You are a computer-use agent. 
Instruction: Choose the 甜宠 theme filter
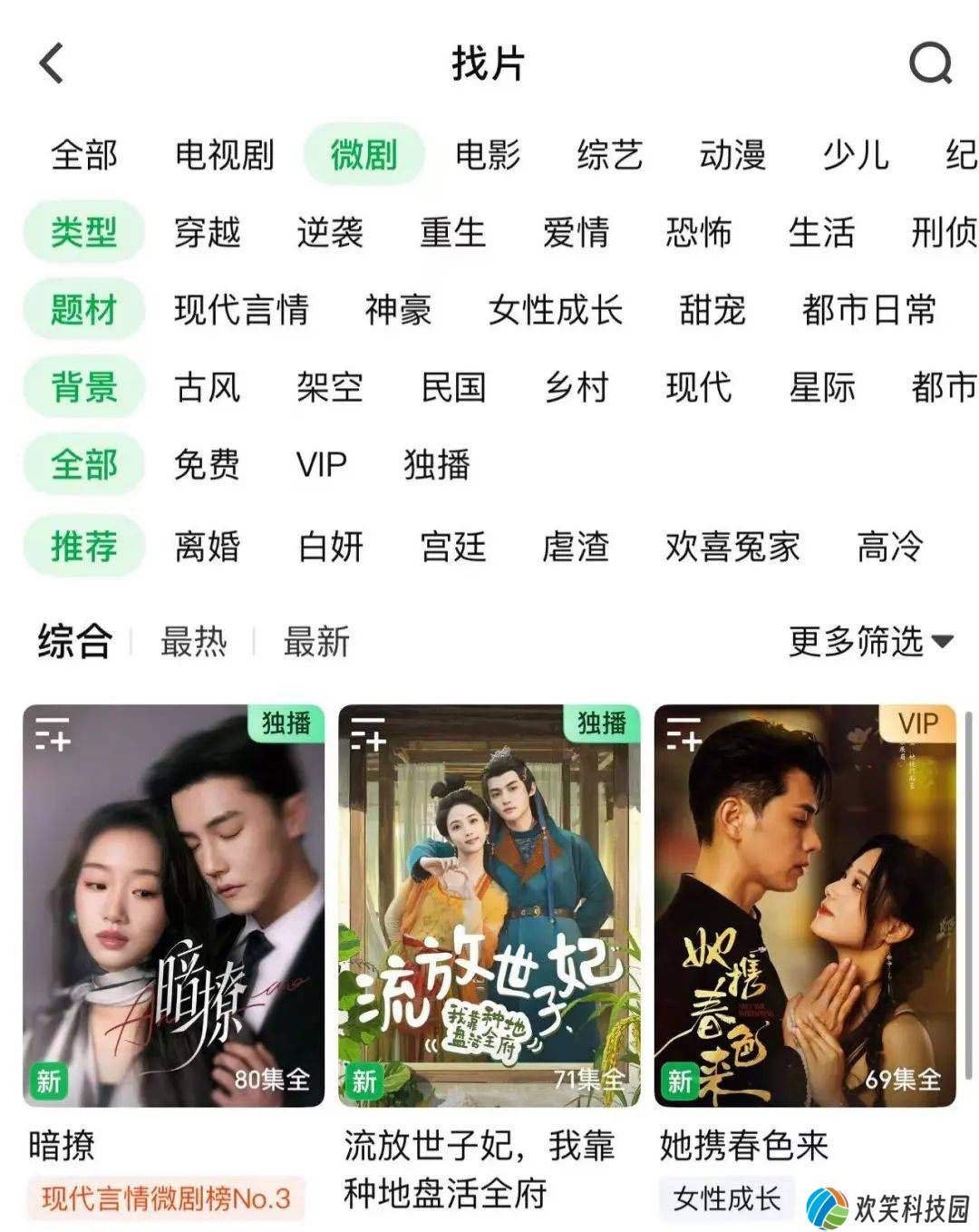tap(712, 310)
